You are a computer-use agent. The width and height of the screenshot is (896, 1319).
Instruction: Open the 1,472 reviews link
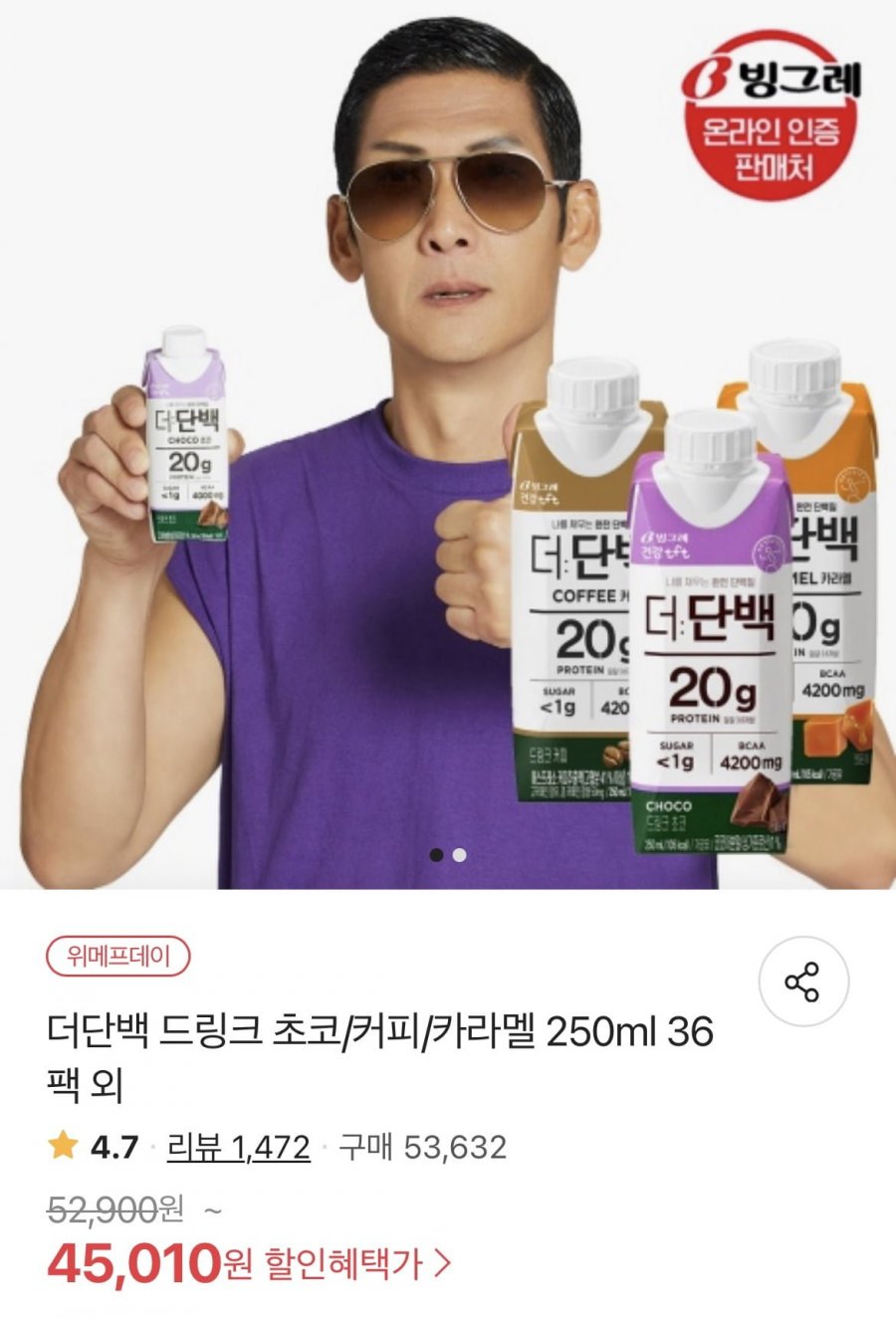coord(239,1147)
